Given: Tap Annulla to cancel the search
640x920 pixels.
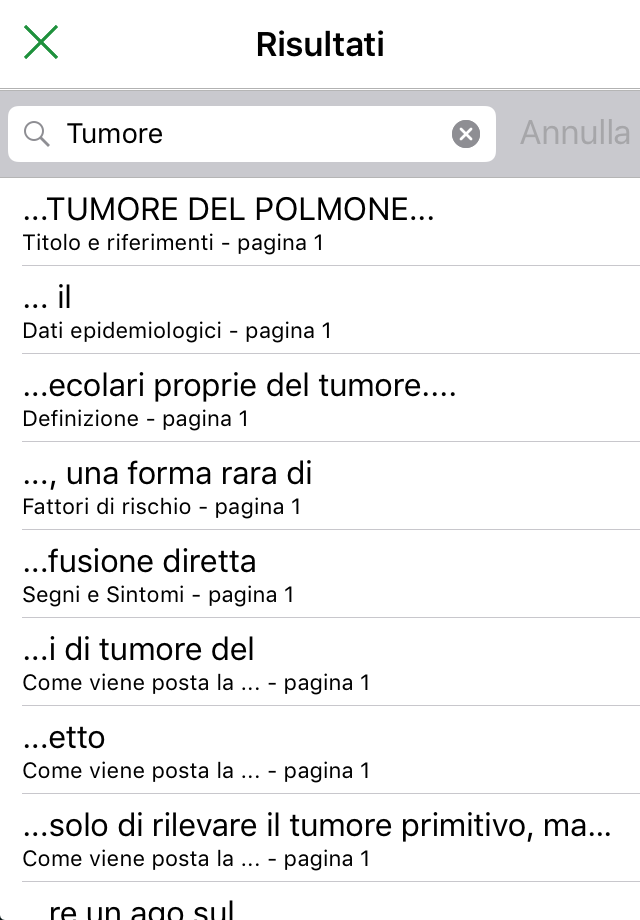Looking at the screenshot, I should pos(575,134).
